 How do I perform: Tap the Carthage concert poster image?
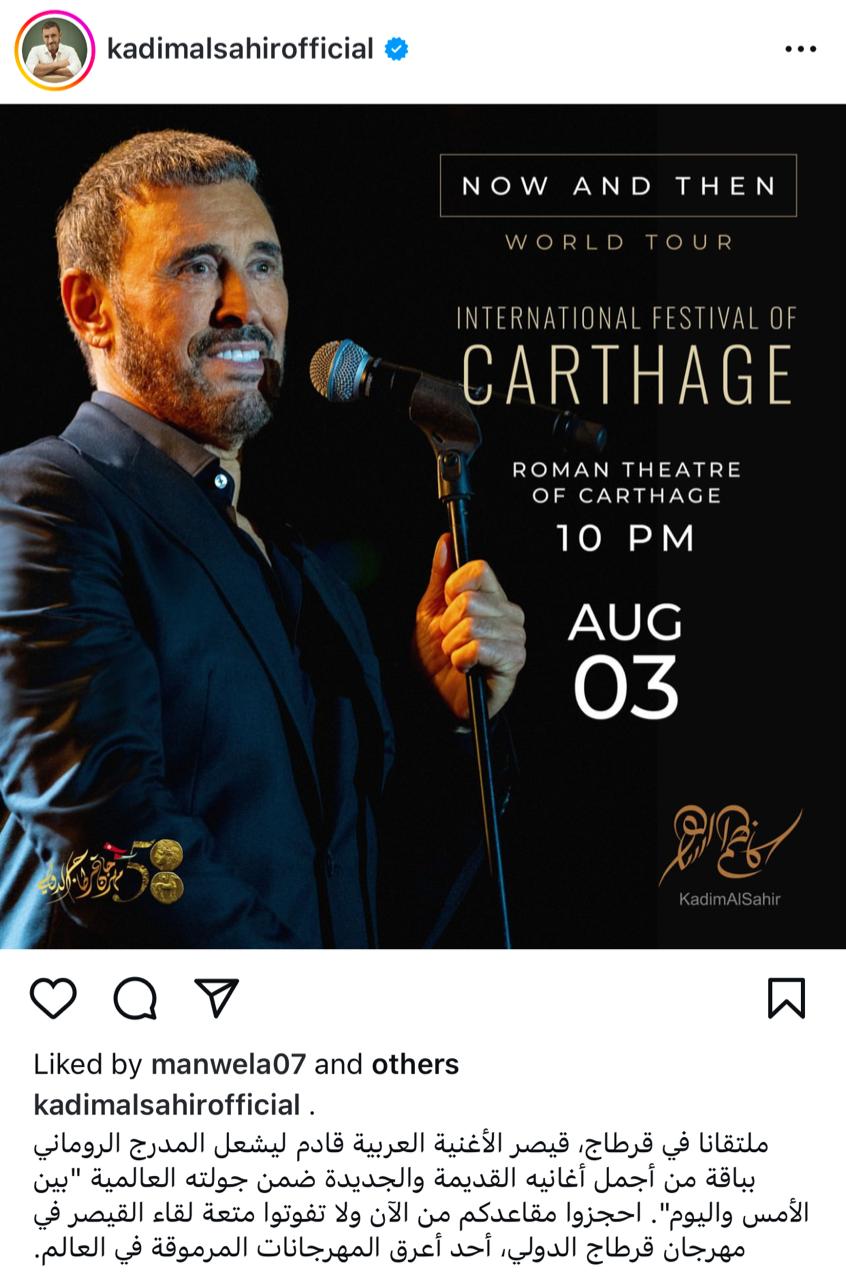tap(423, 526)
